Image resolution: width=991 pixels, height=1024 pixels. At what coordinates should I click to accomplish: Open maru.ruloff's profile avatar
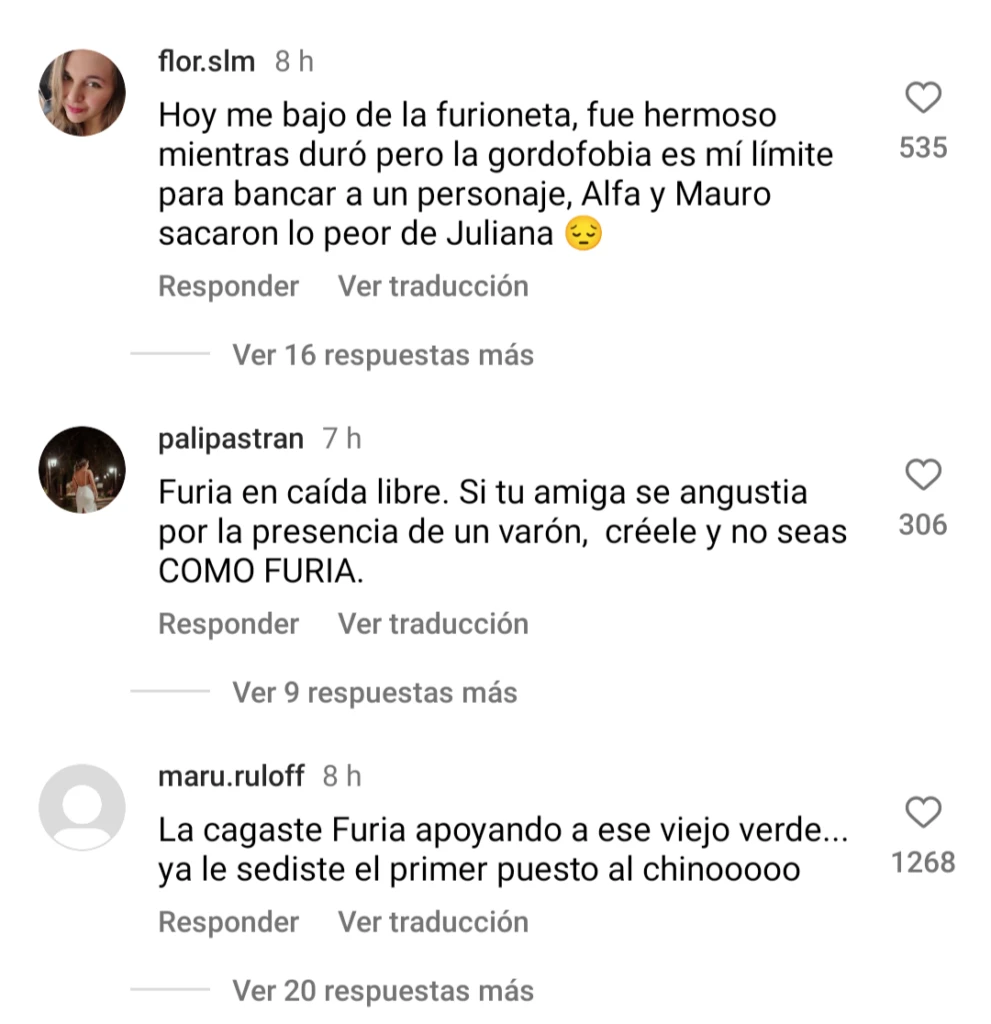82,808
